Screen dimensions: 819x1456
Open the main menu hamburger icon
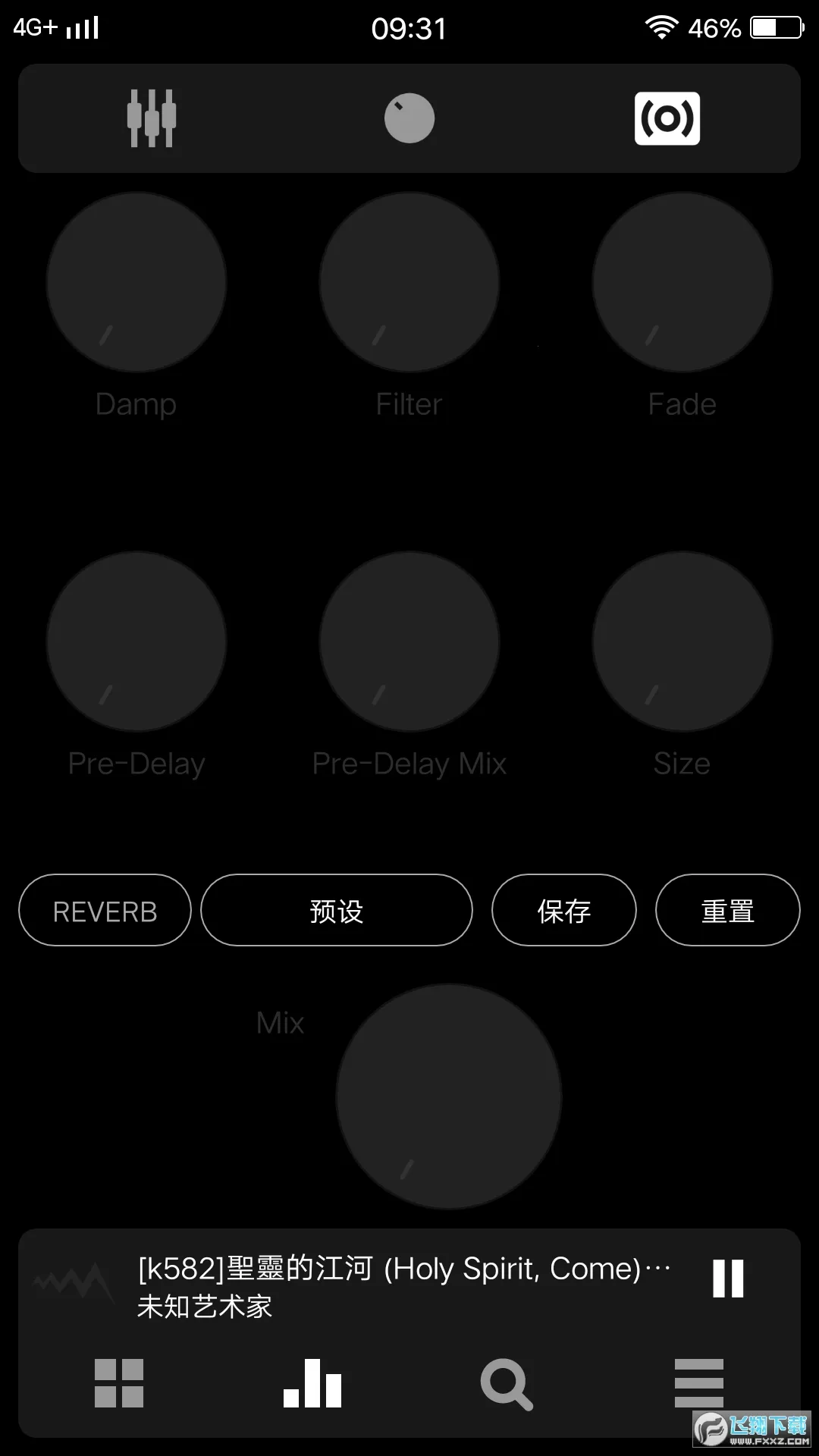click(x=699, y=1384)
